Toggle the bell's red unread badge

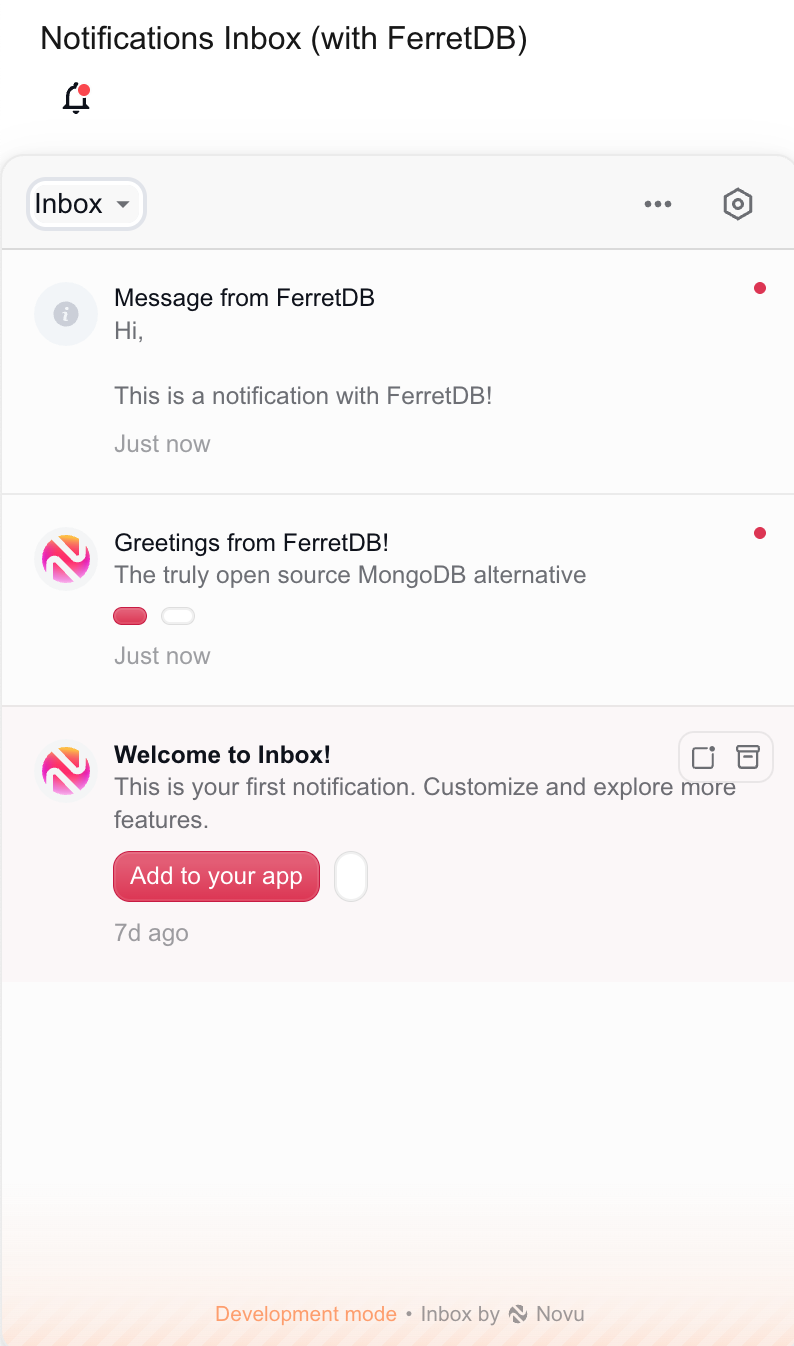coord(86,88)
